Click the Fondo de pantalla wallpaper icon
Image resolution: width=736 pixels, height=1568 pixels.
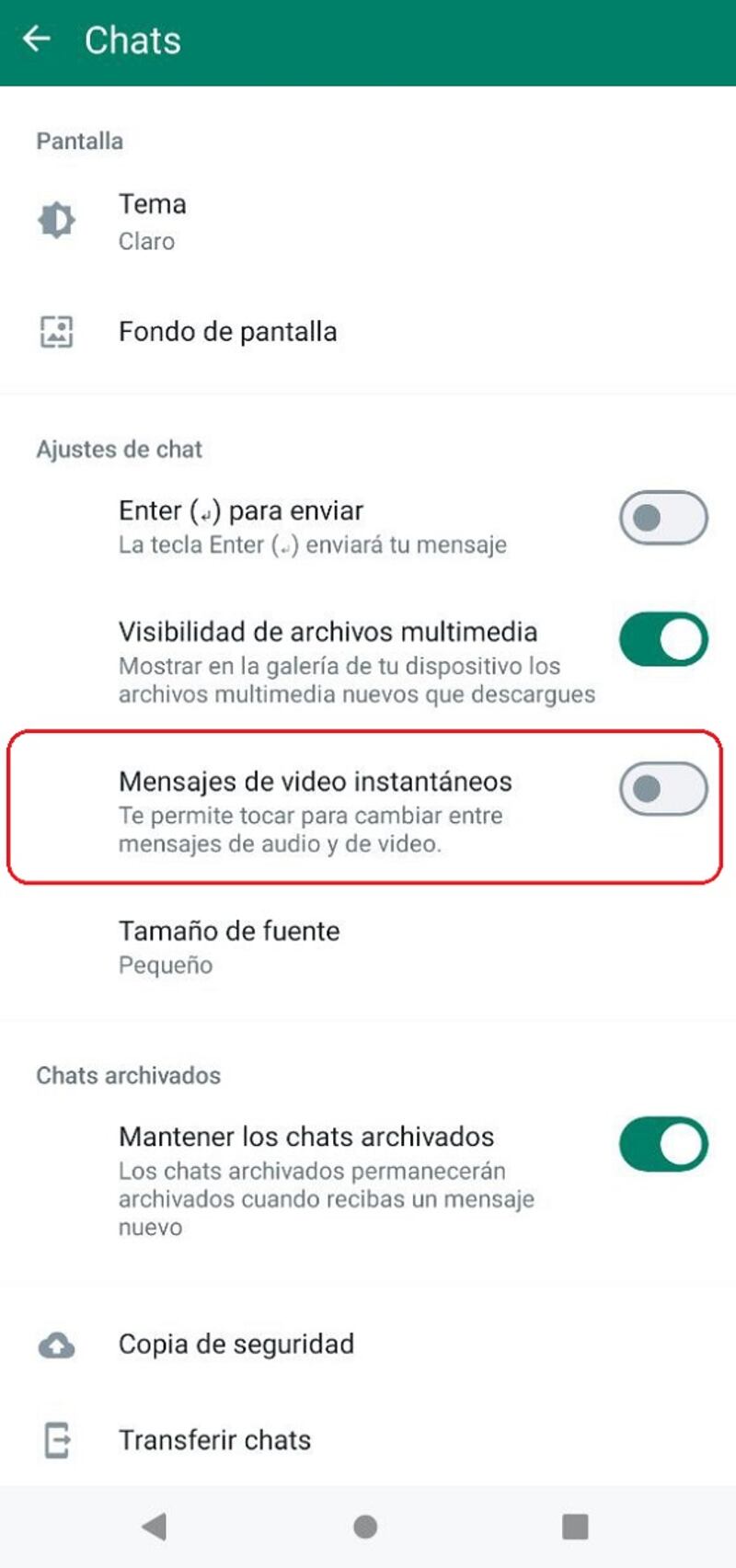click(57, 333)
